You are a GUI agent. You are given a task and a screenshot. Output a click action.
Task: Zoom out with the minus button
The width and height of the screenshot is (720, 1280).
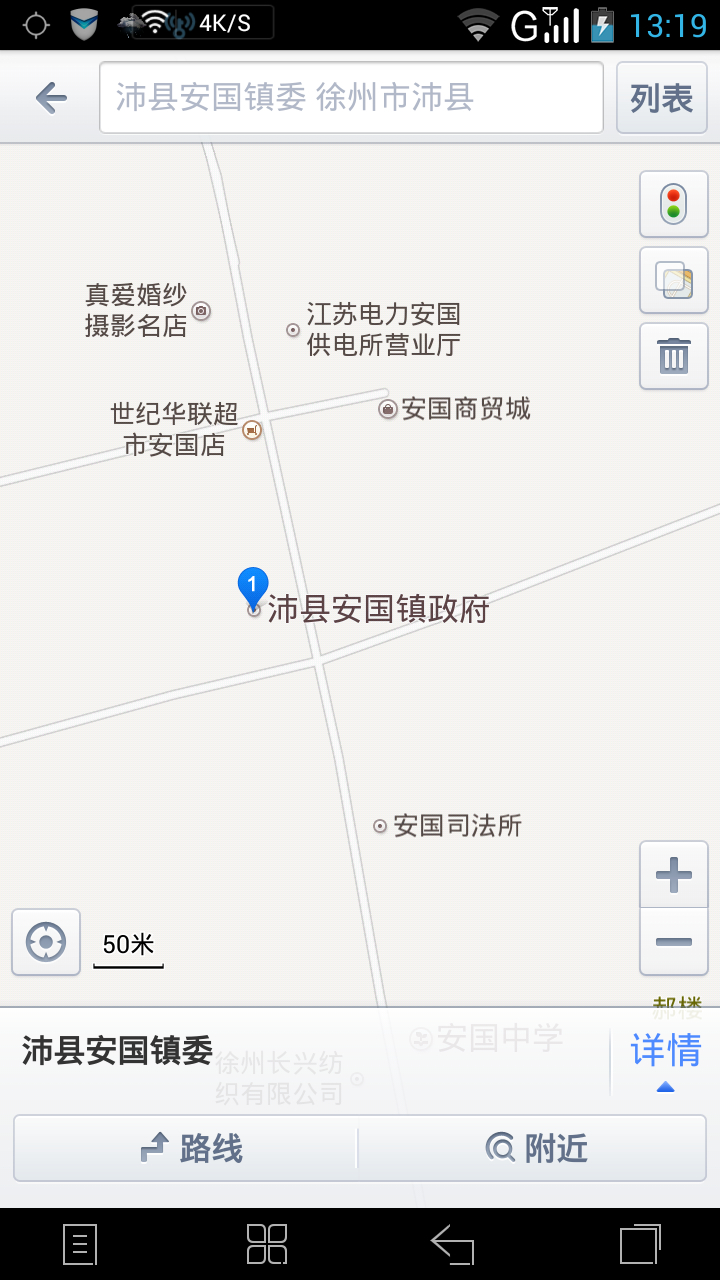pos(674,942)
